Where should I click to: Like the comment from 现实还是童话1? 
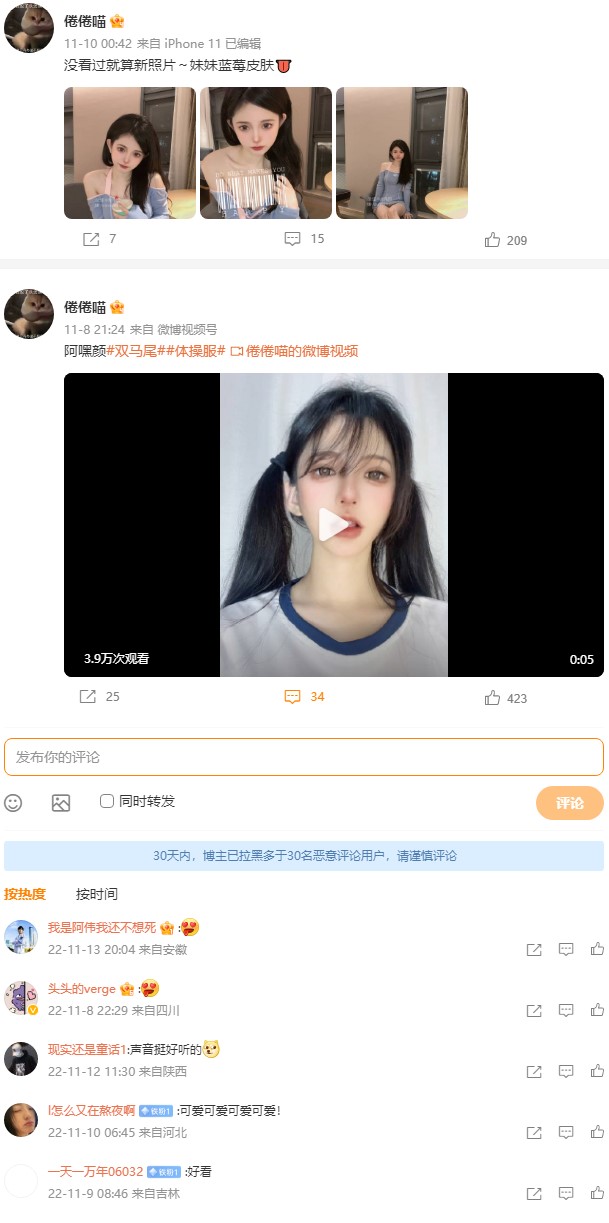[597, 1071]
